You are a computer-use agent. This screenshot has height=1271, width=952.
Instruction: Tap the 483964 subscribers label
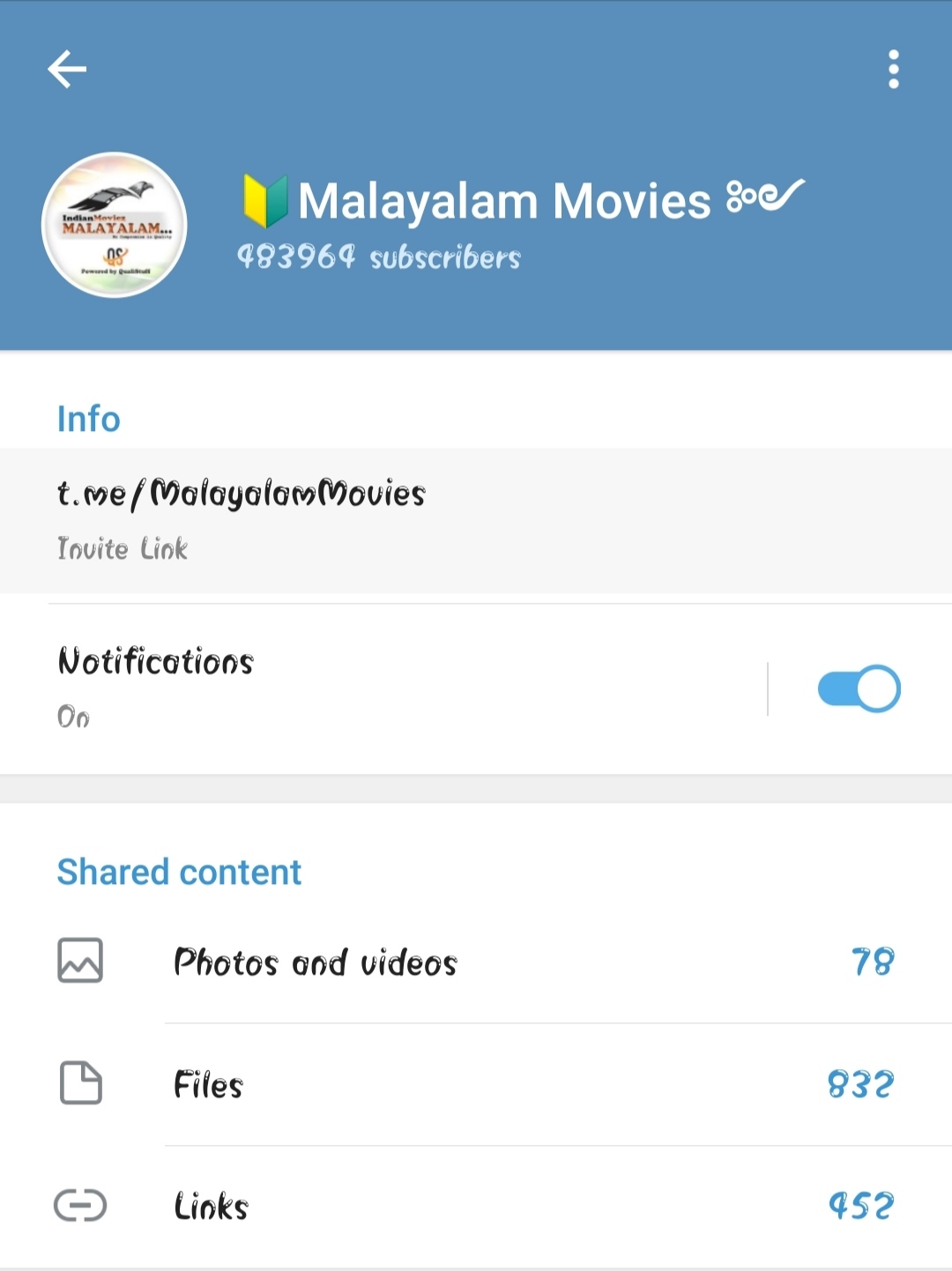pos(379,256)
